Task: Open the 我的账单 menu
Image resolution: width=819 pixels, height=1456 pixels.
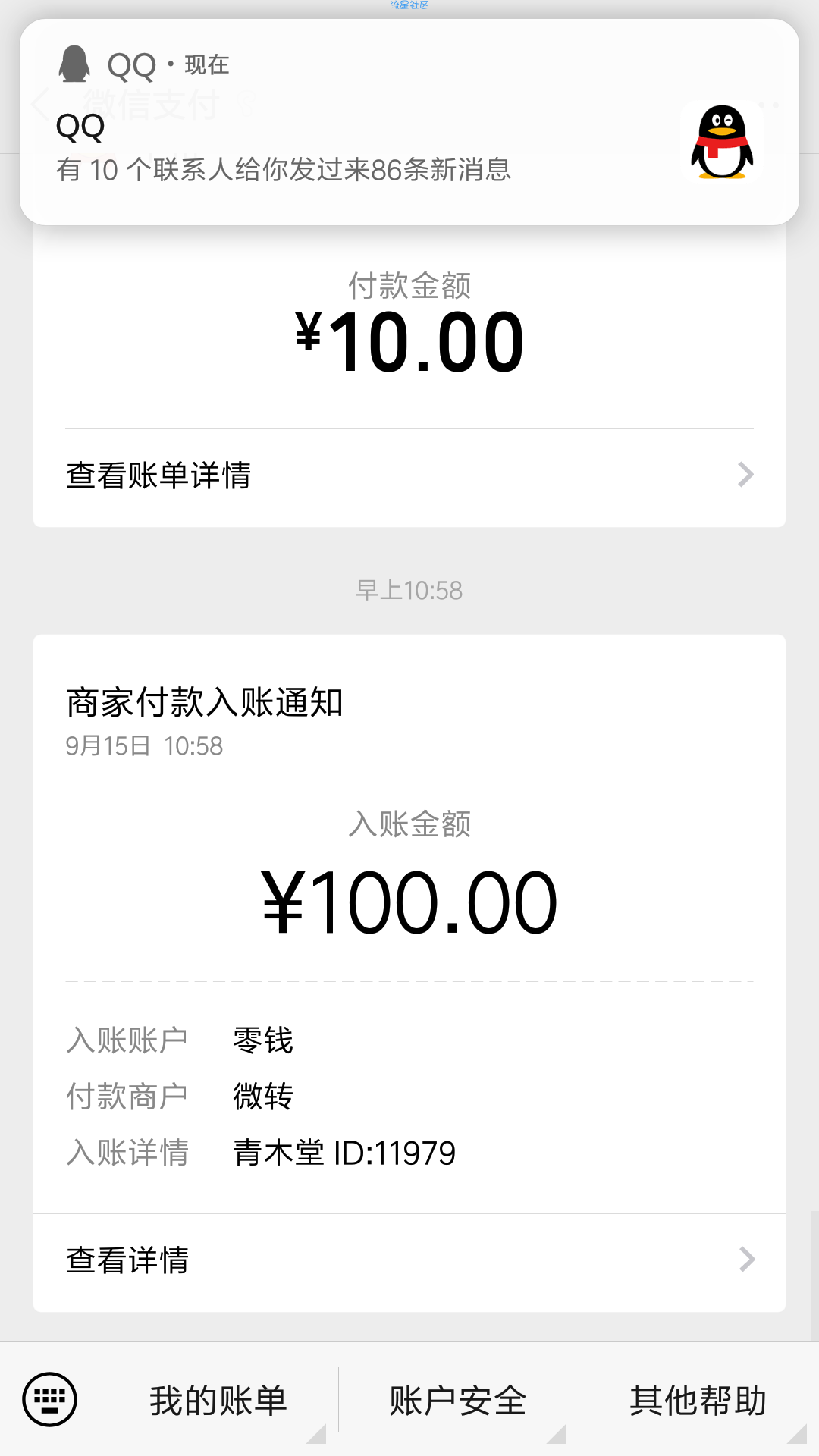Action: point(218,1399)
